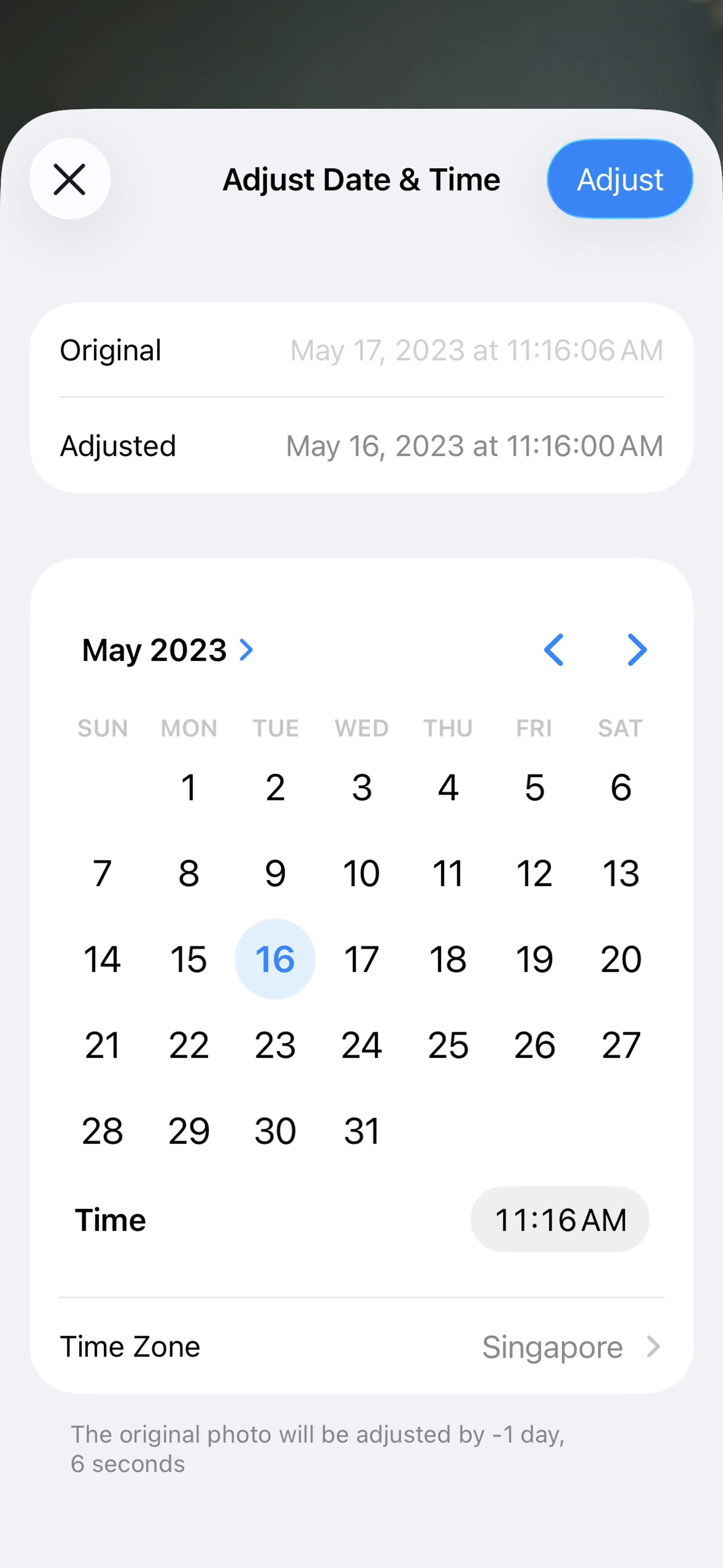Viewport: 723px width, 1568px height.
Task: Select the 25th of May
Action: [x=448, y=1045]
